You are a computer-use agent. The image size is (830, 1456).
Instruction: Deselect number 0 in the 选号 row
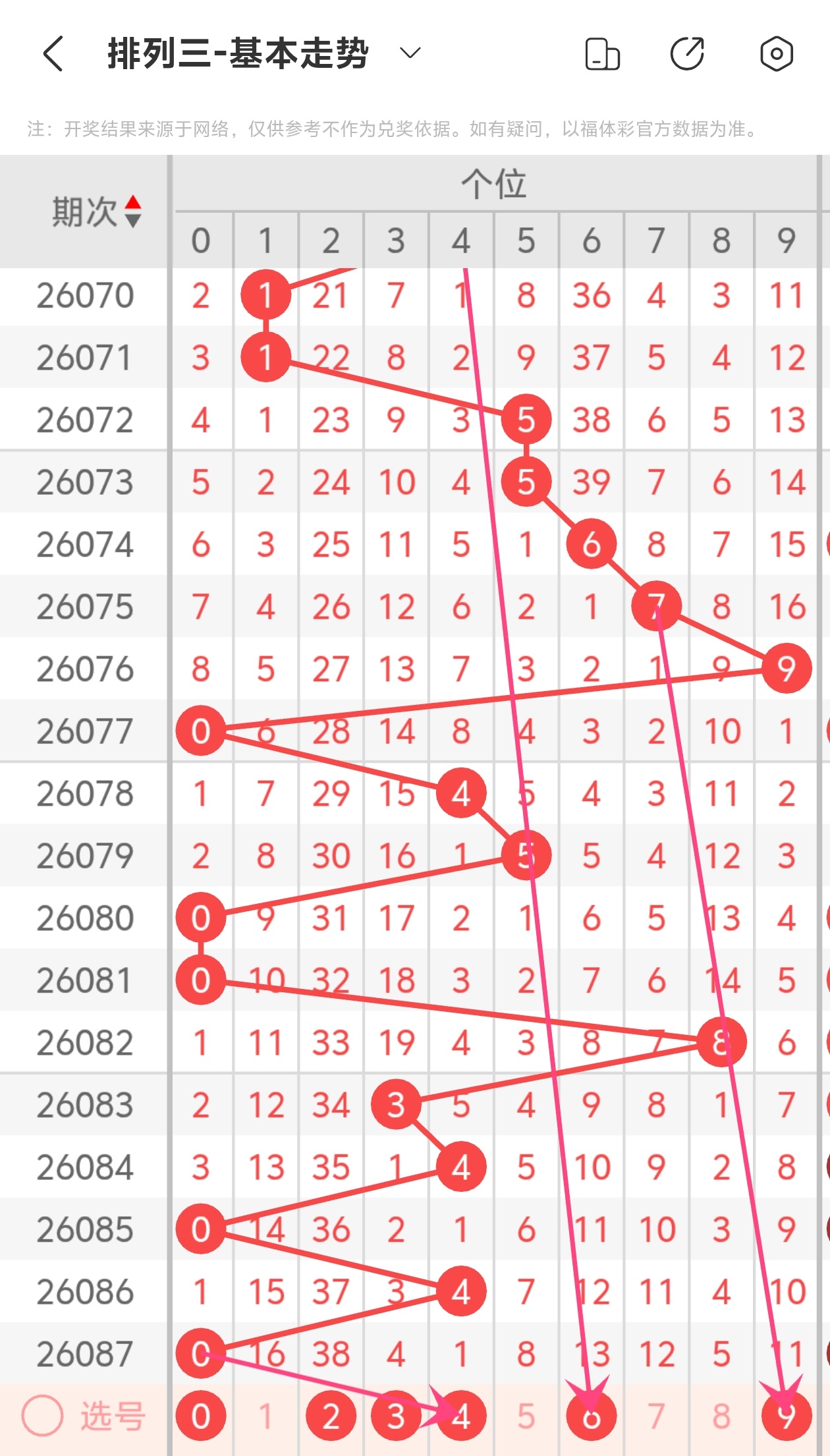tap(201, 1416)
